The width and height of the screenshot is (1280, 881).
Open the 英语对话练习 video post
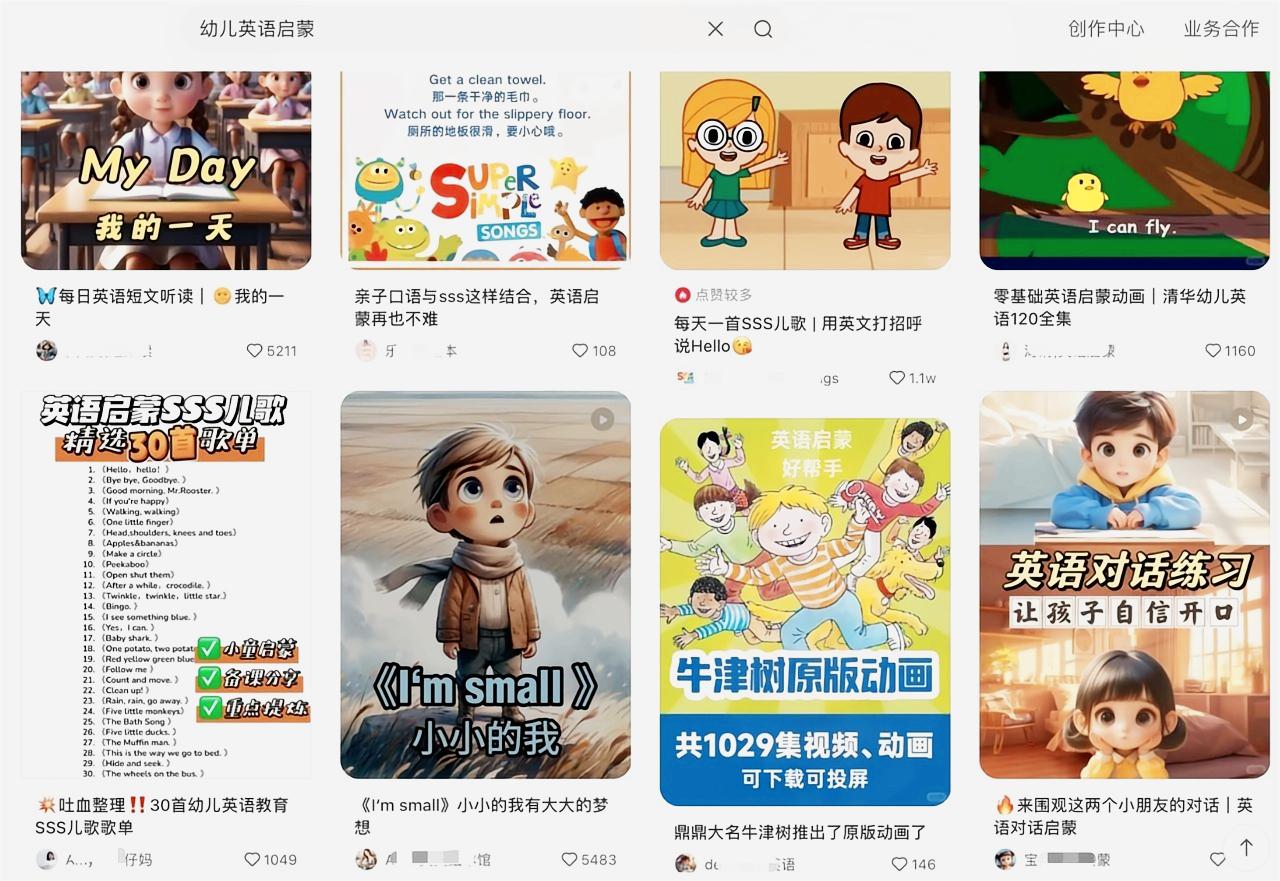1124,585
